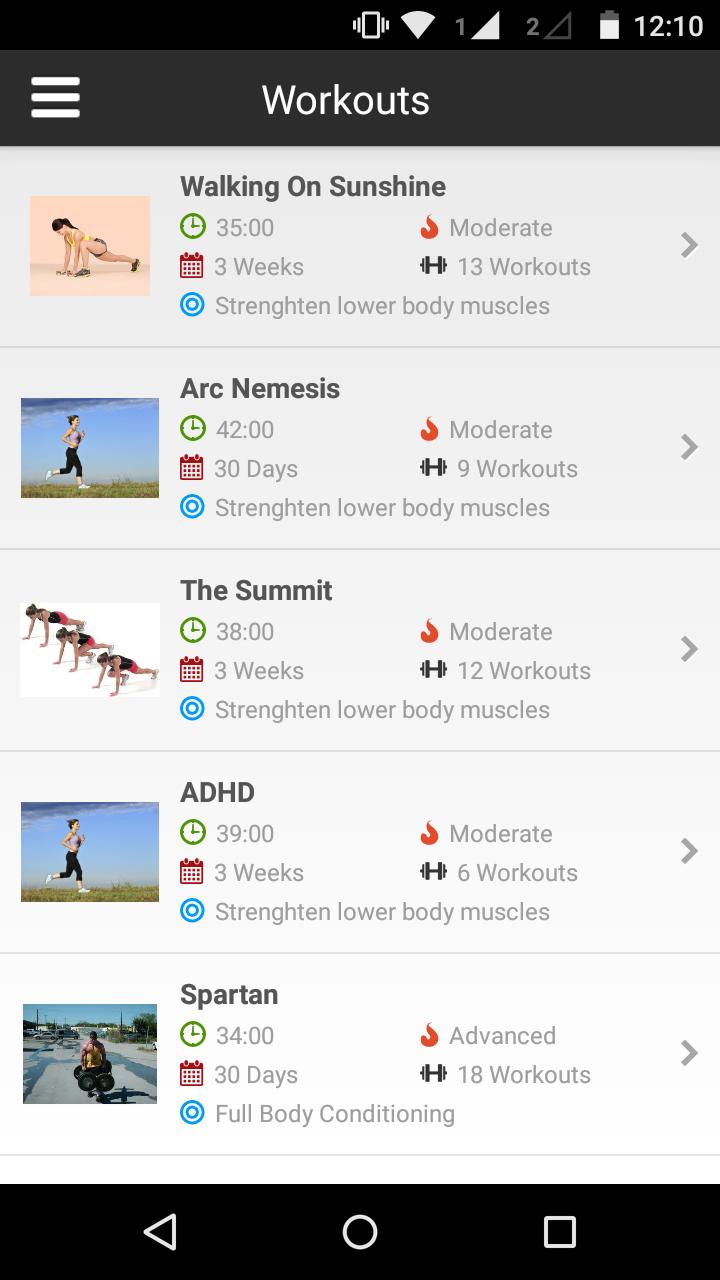The height and width of the screenshot is (1280, 720).
Task: Click the Spartan workout thumbnail image
Action: tap(89, 1052)
